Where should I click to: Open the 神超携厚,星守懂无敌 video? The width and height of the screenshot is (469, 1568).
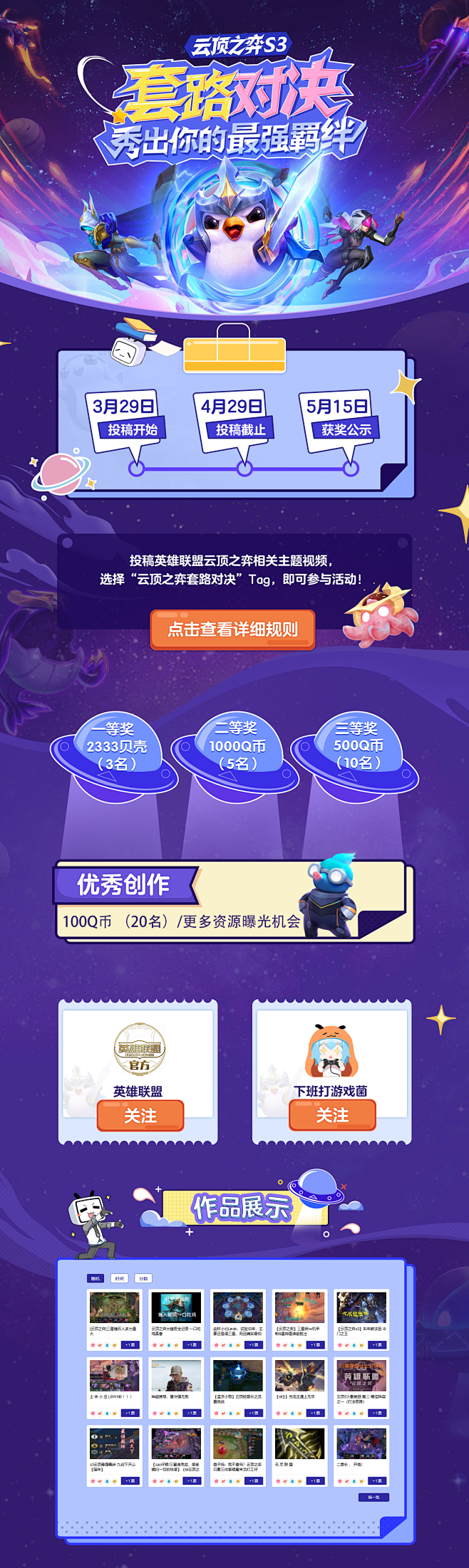point(176,1376)
